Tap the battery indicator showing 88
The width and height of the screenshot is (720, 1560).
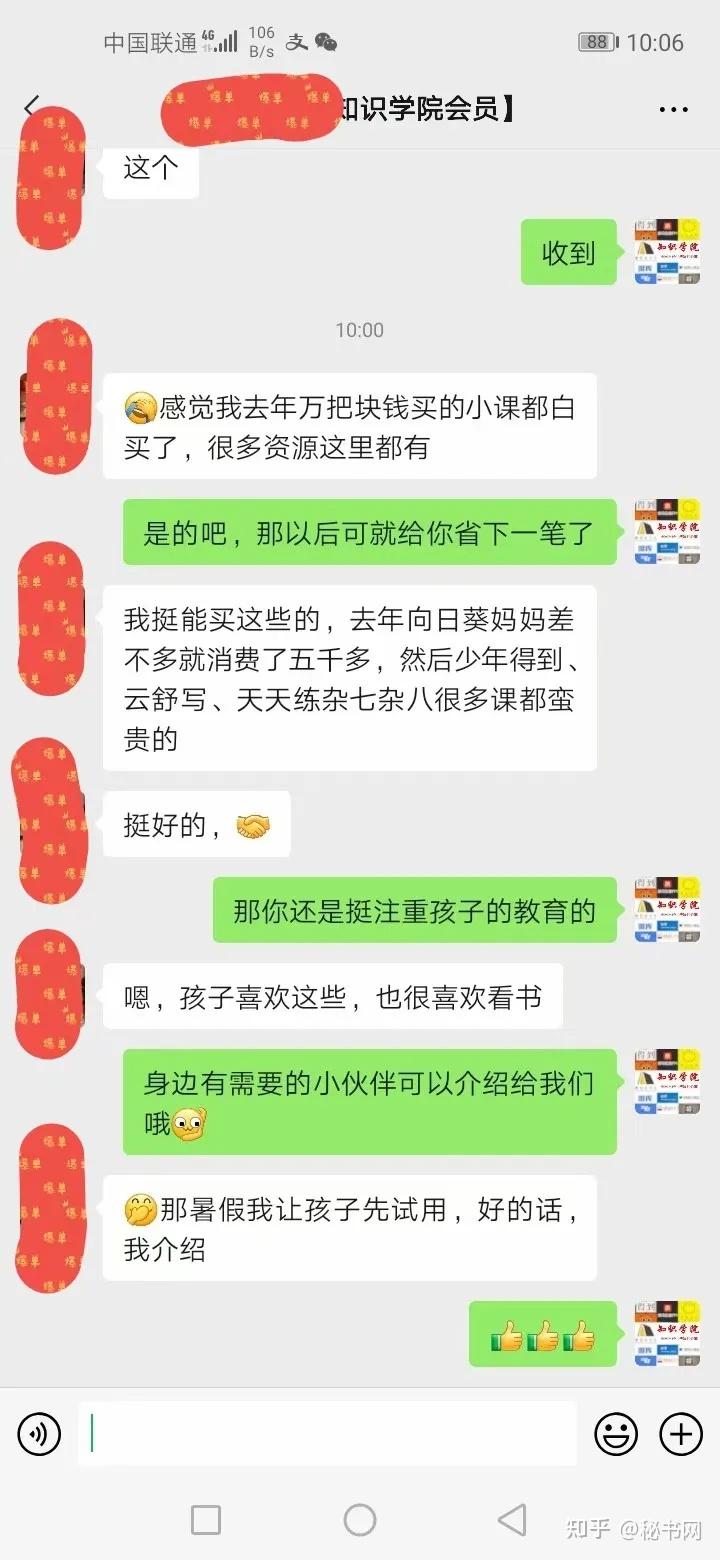596,42
